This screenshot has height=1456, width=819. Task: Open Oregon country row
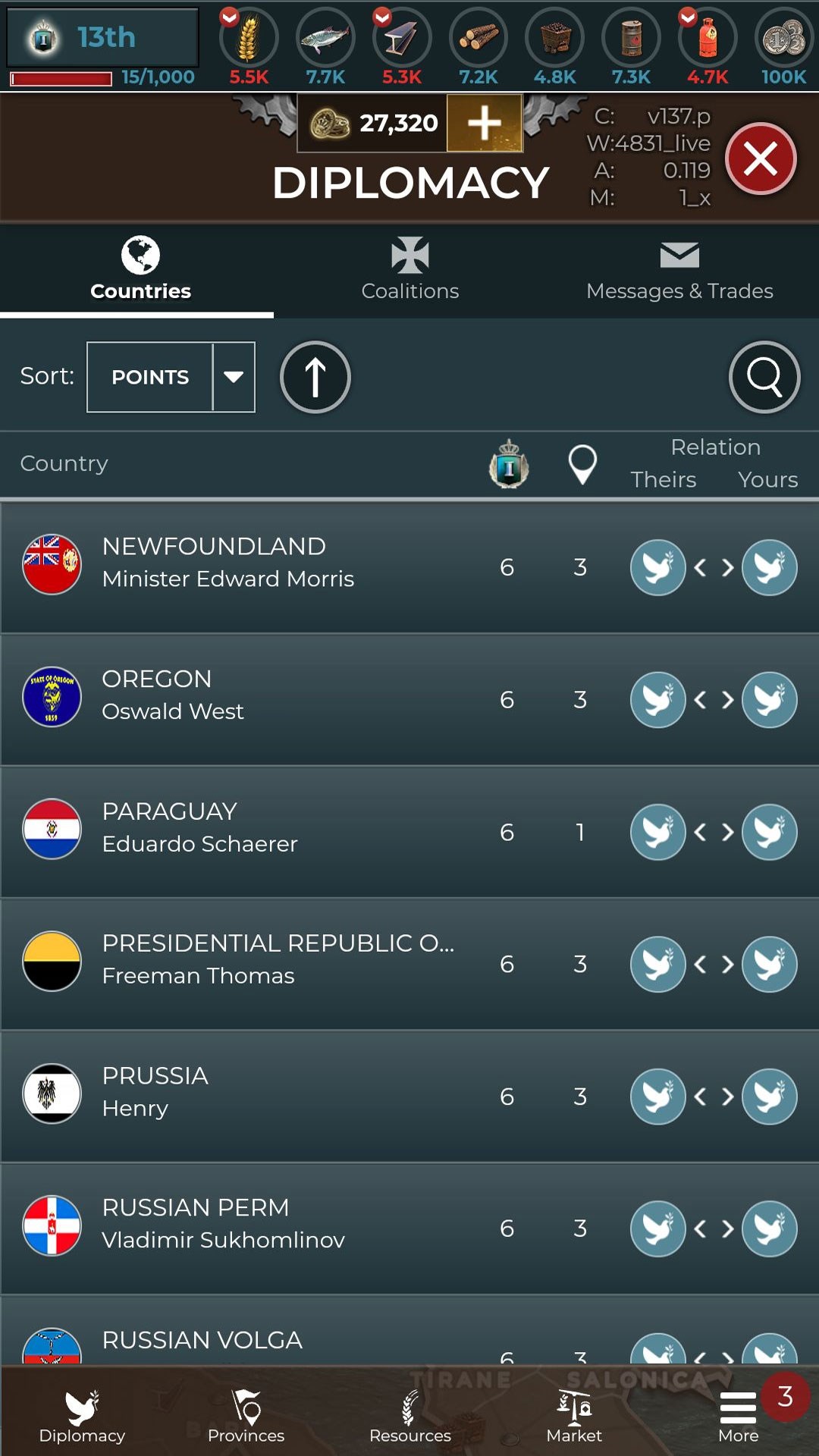(x=227, y=698)
